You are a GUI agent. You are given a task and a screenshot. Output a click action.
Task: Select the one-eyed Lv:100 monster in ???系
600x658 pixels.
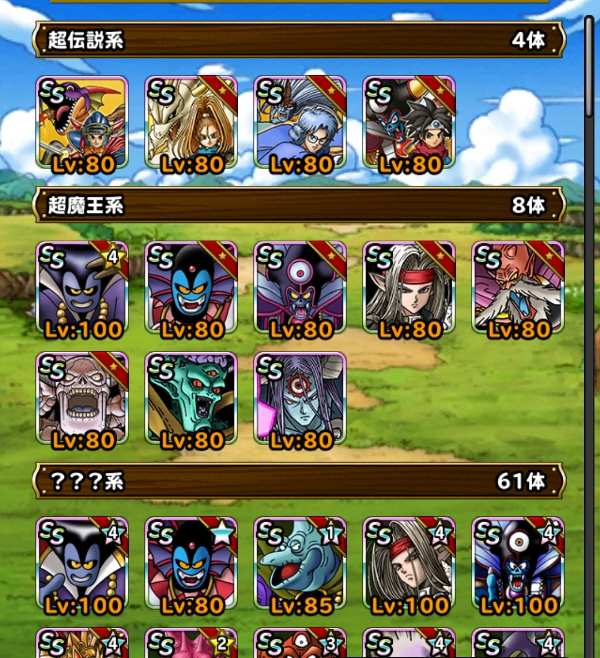point(518,564)
